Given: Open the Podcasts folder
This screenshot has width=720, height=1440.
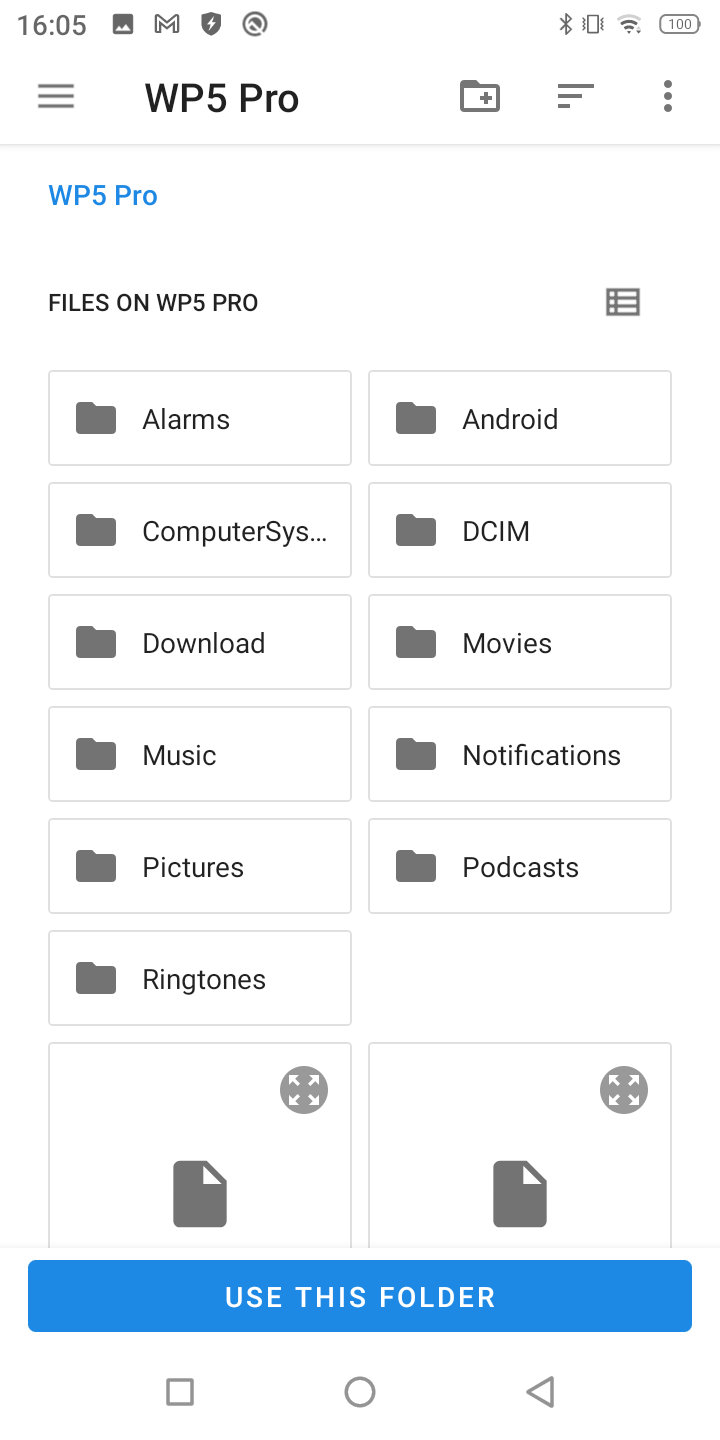Looking at the screenshot, I should [520, 866].
